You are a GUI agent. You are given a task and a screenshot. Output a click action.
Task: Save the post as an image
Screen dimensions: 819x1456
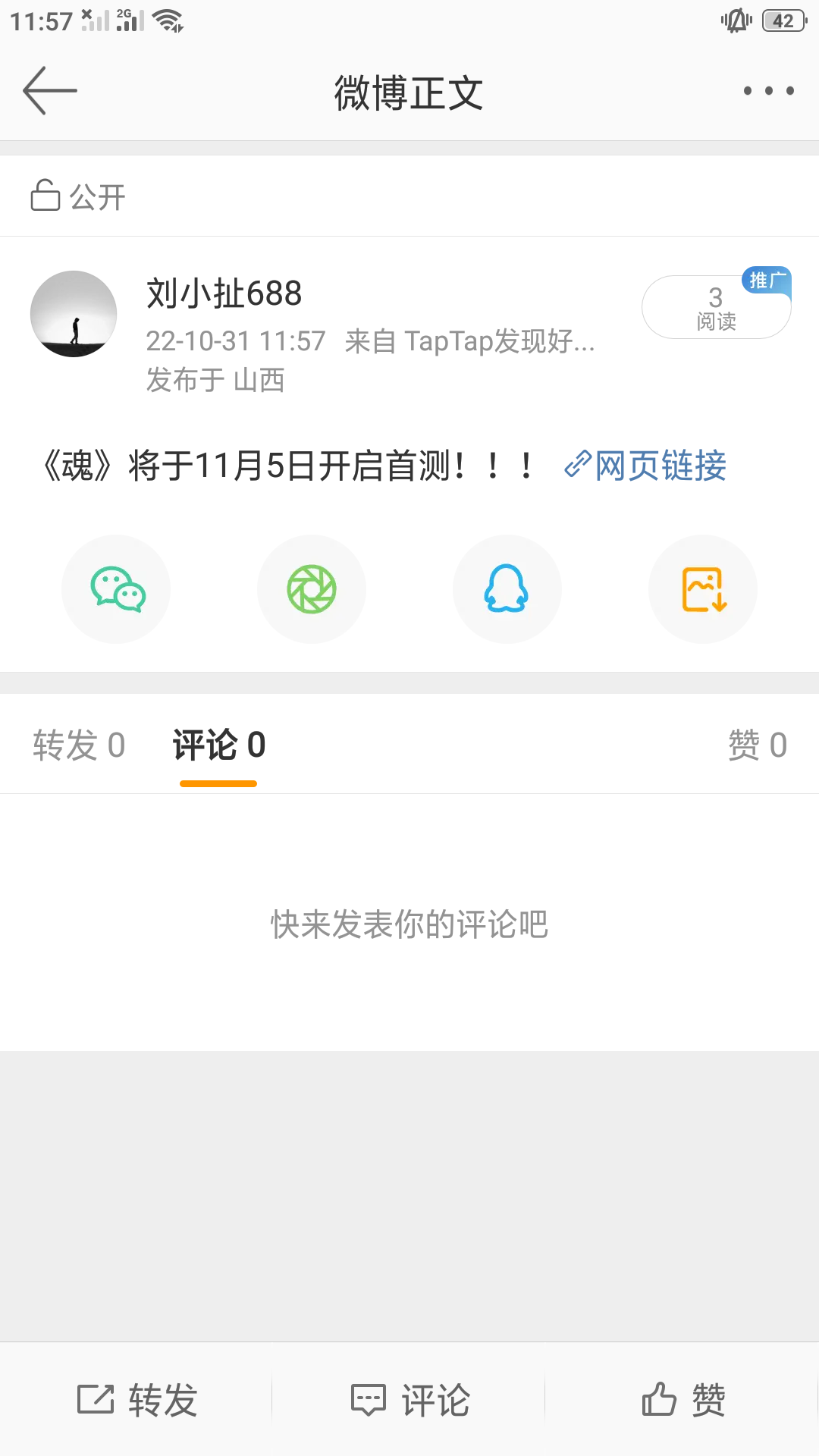pos(703,589)
